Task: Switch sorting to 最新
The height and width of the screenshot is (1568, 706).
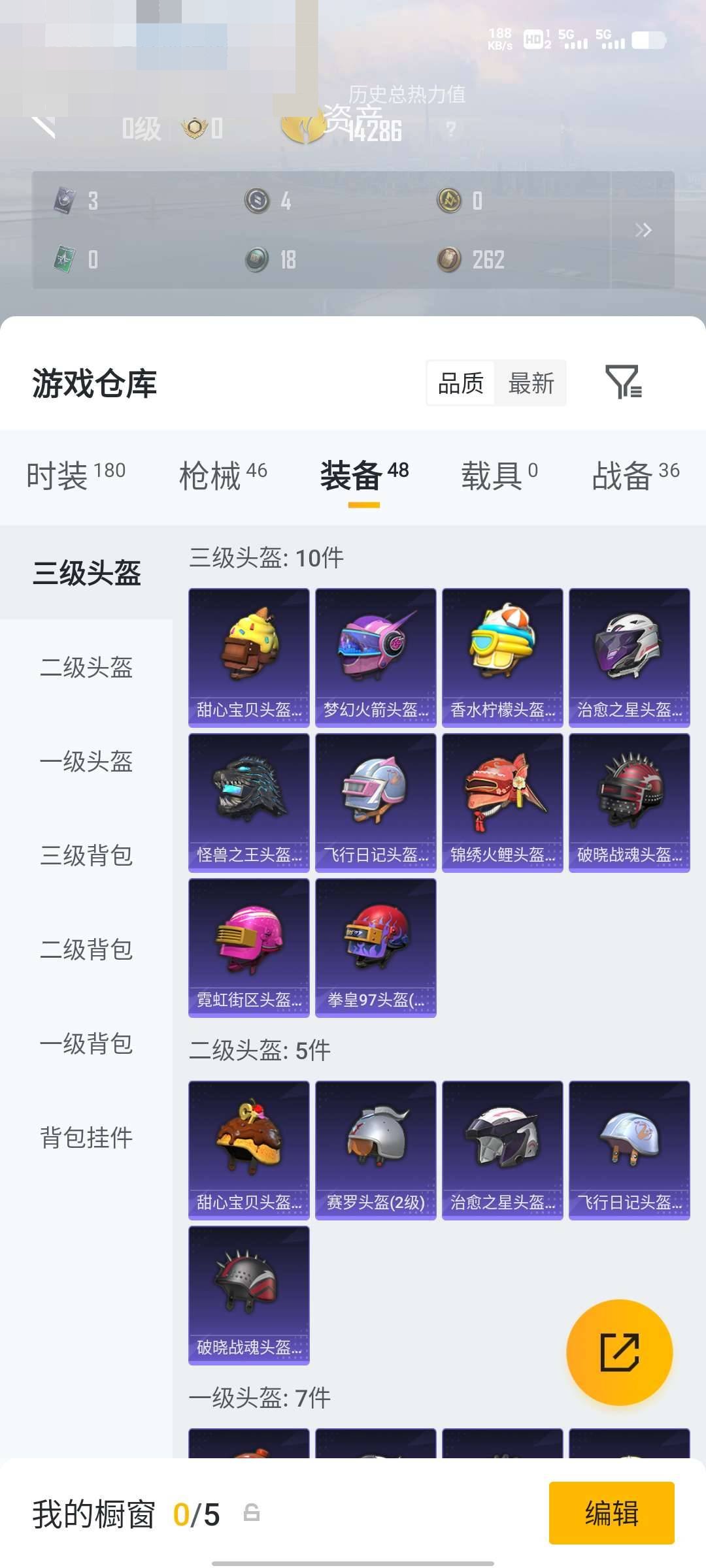Action: [531, 384]
